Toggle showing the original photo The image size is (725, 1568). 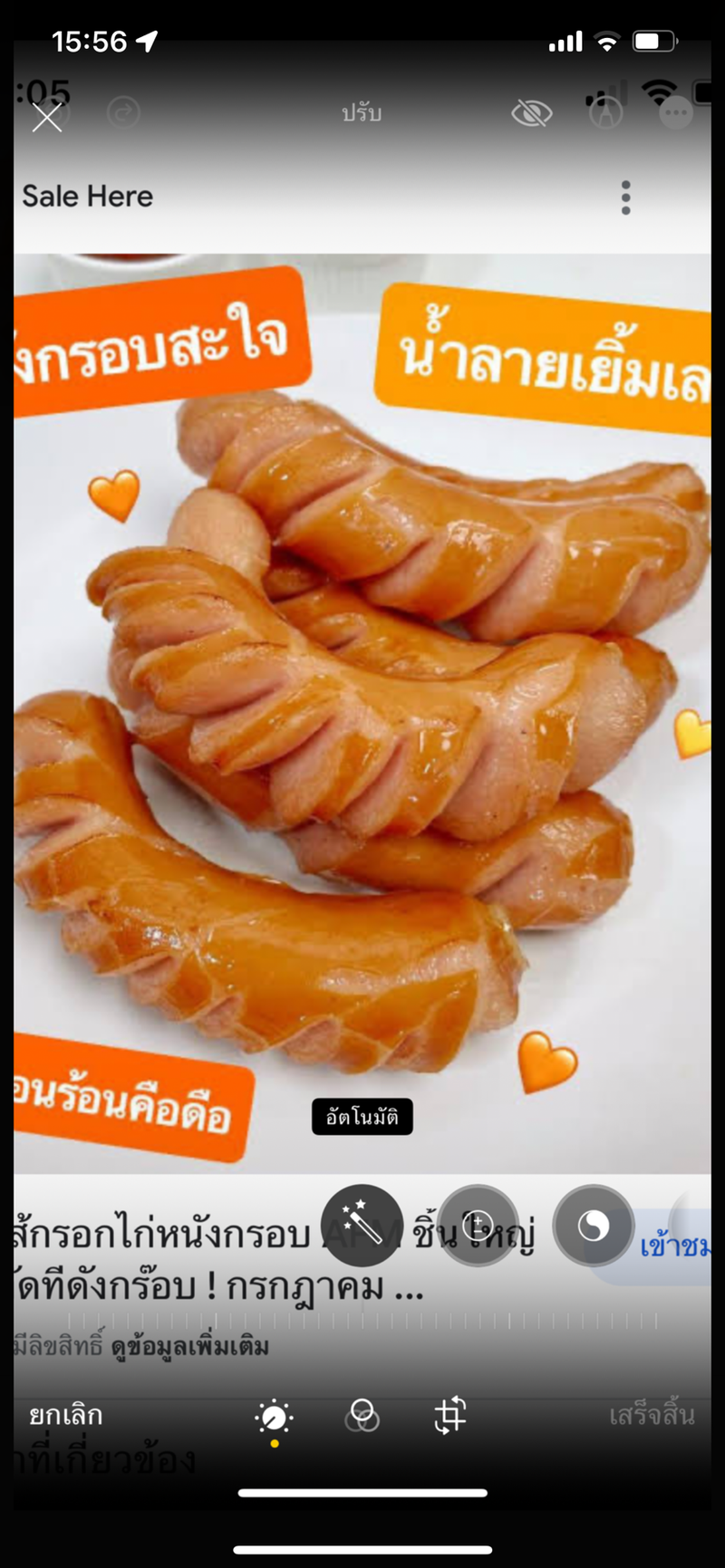tap(531, 113)
